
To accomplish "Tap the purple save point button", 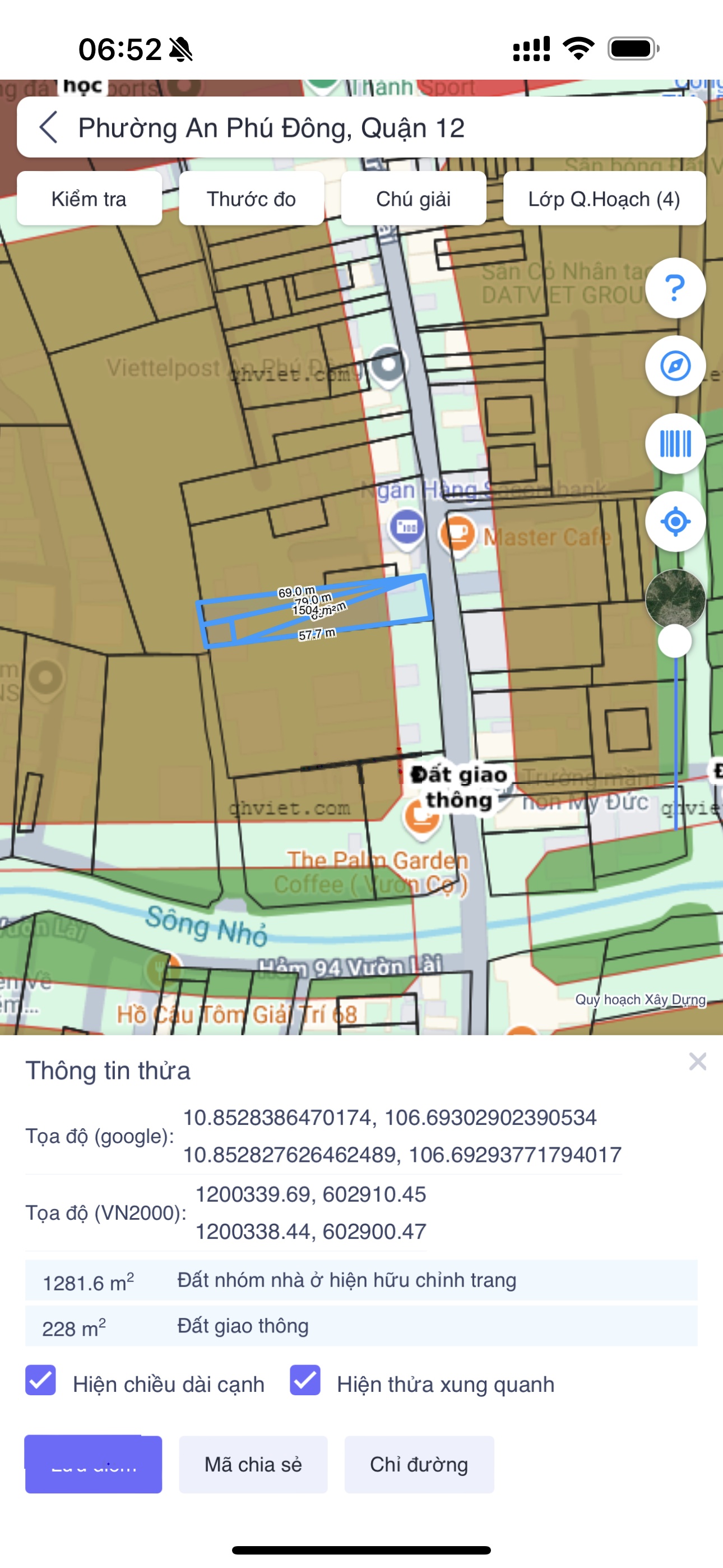I will click(93, 1464).
